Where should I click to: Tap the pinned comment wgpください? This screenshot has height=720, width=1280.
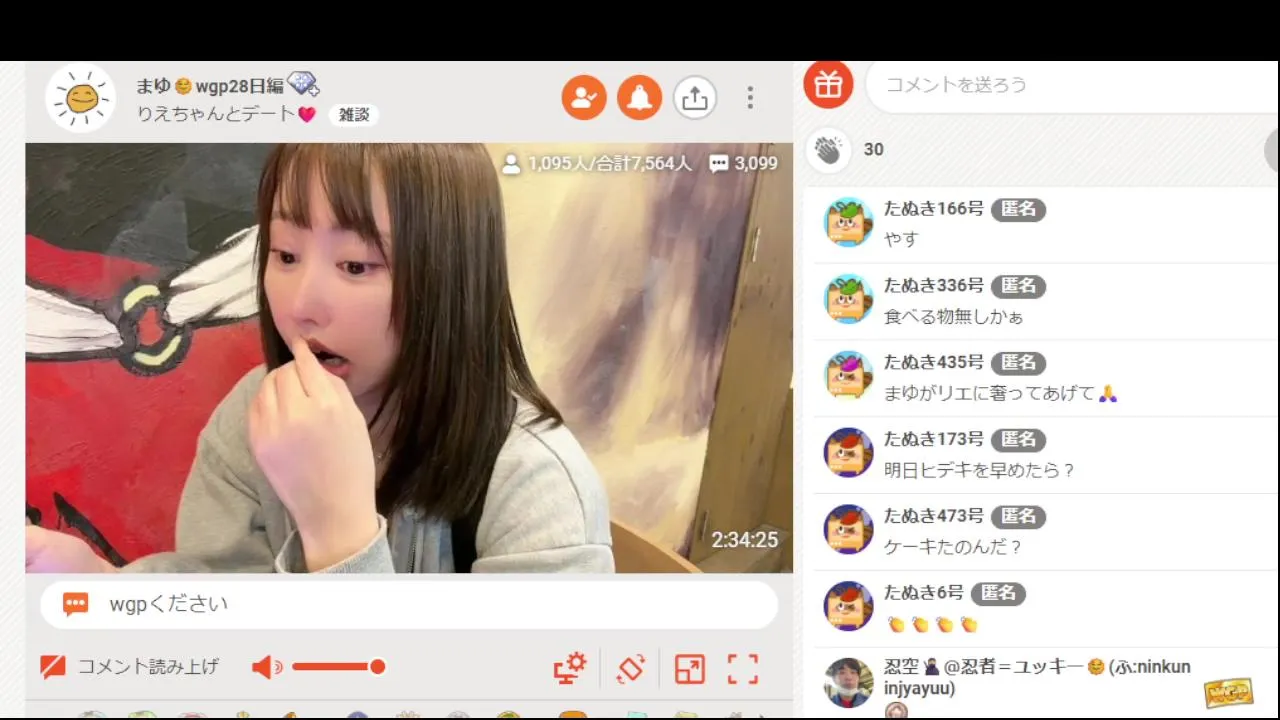click(408, 604)
